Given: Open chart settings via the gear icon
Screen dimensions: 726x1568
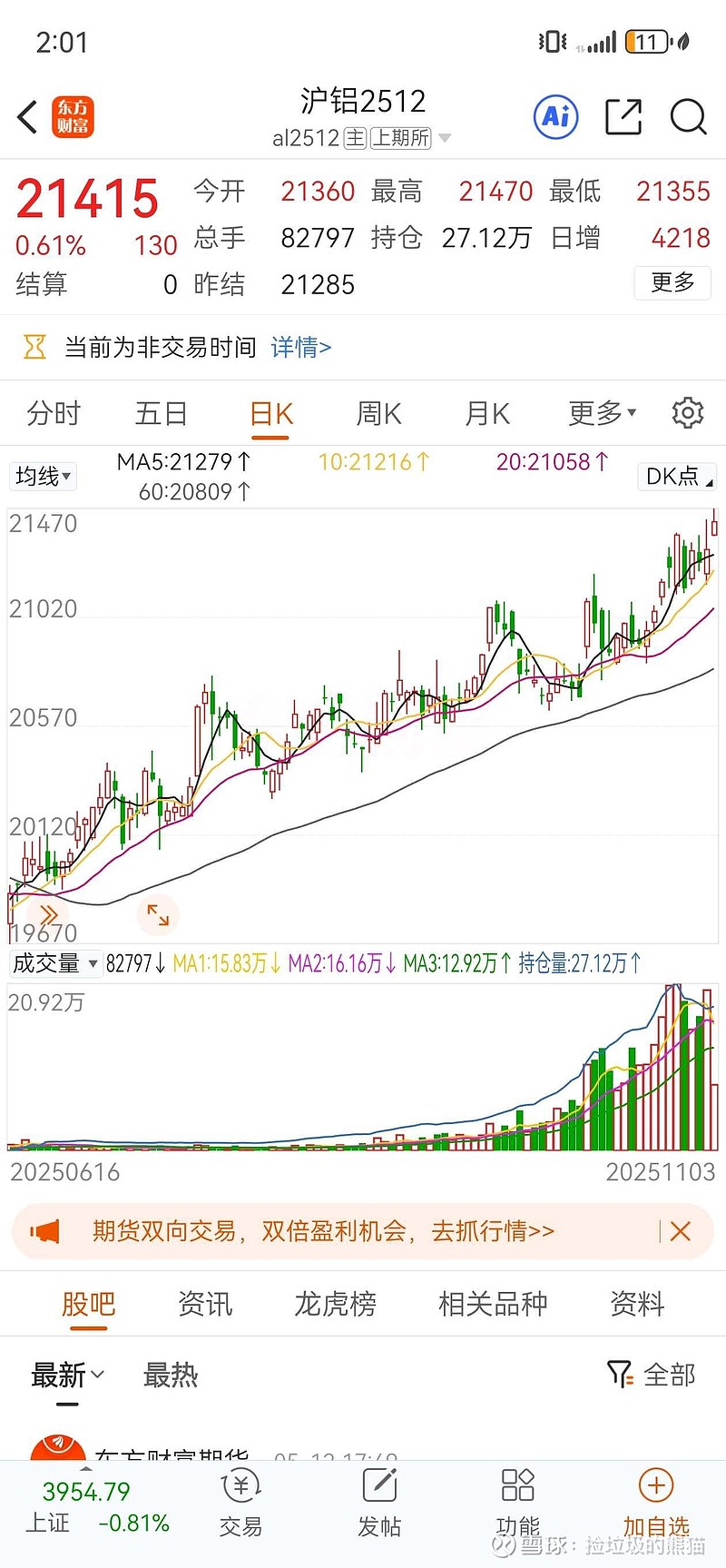Looking at the screenshot, I should [x=687, y=412].
